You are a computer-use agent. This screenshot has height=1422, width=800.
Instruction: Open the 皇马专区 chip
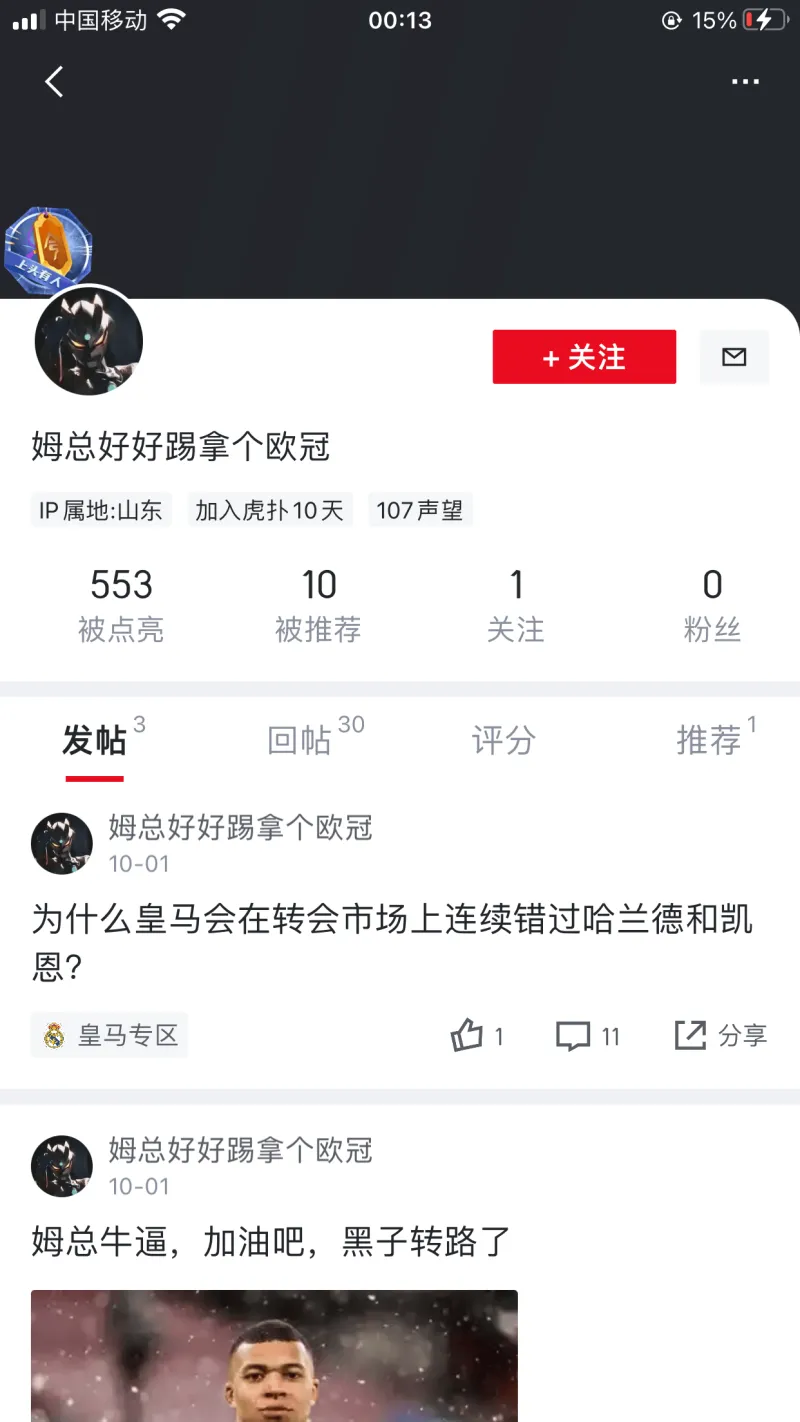109,1035
